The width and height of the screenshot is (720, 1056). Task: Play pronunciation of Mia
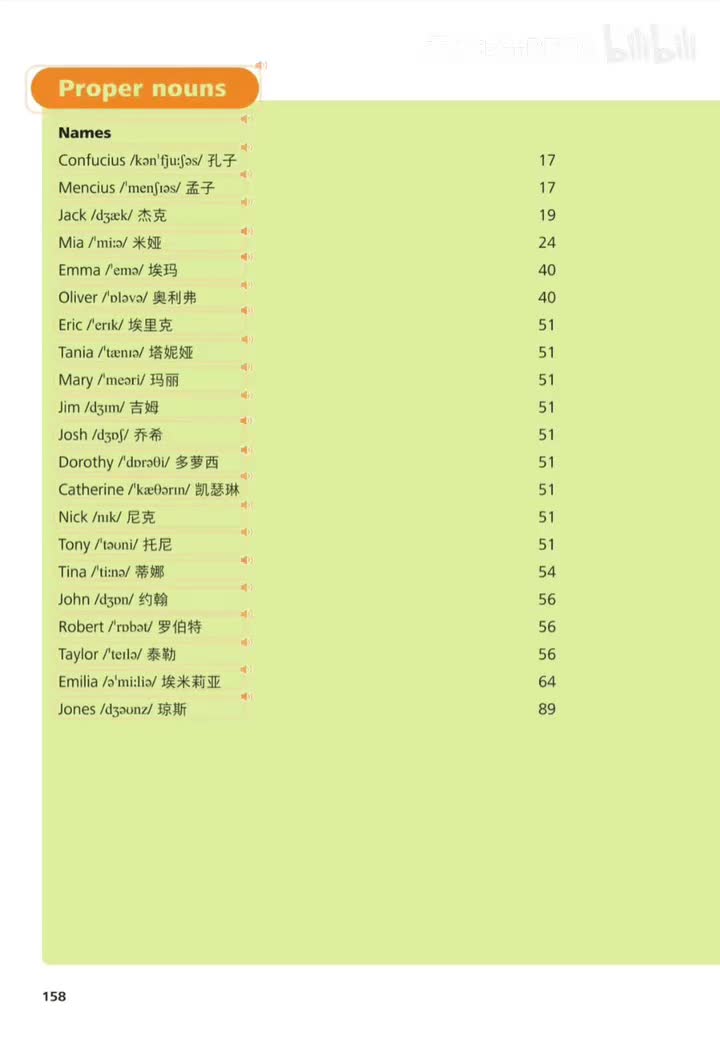pyautogui.click(x=246, y=229)
